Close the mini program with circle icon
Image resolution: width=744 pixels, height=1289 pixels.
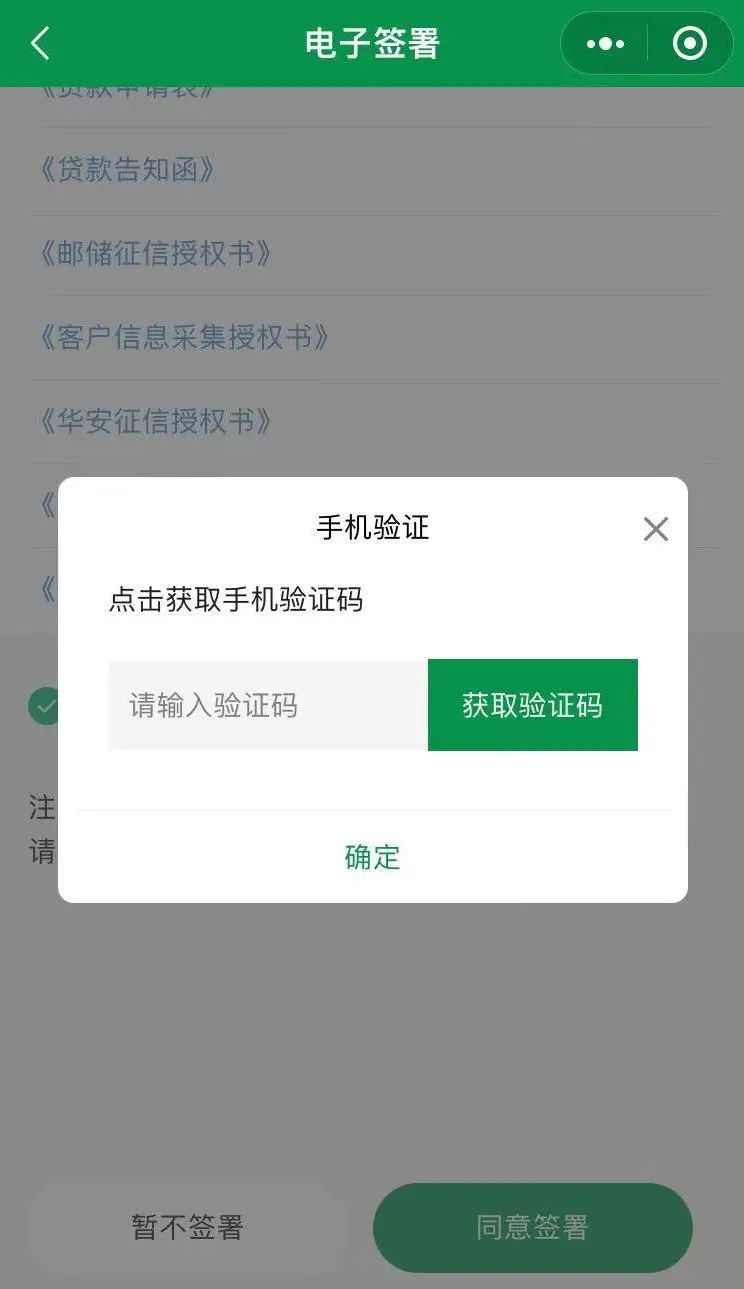[689, 44]
